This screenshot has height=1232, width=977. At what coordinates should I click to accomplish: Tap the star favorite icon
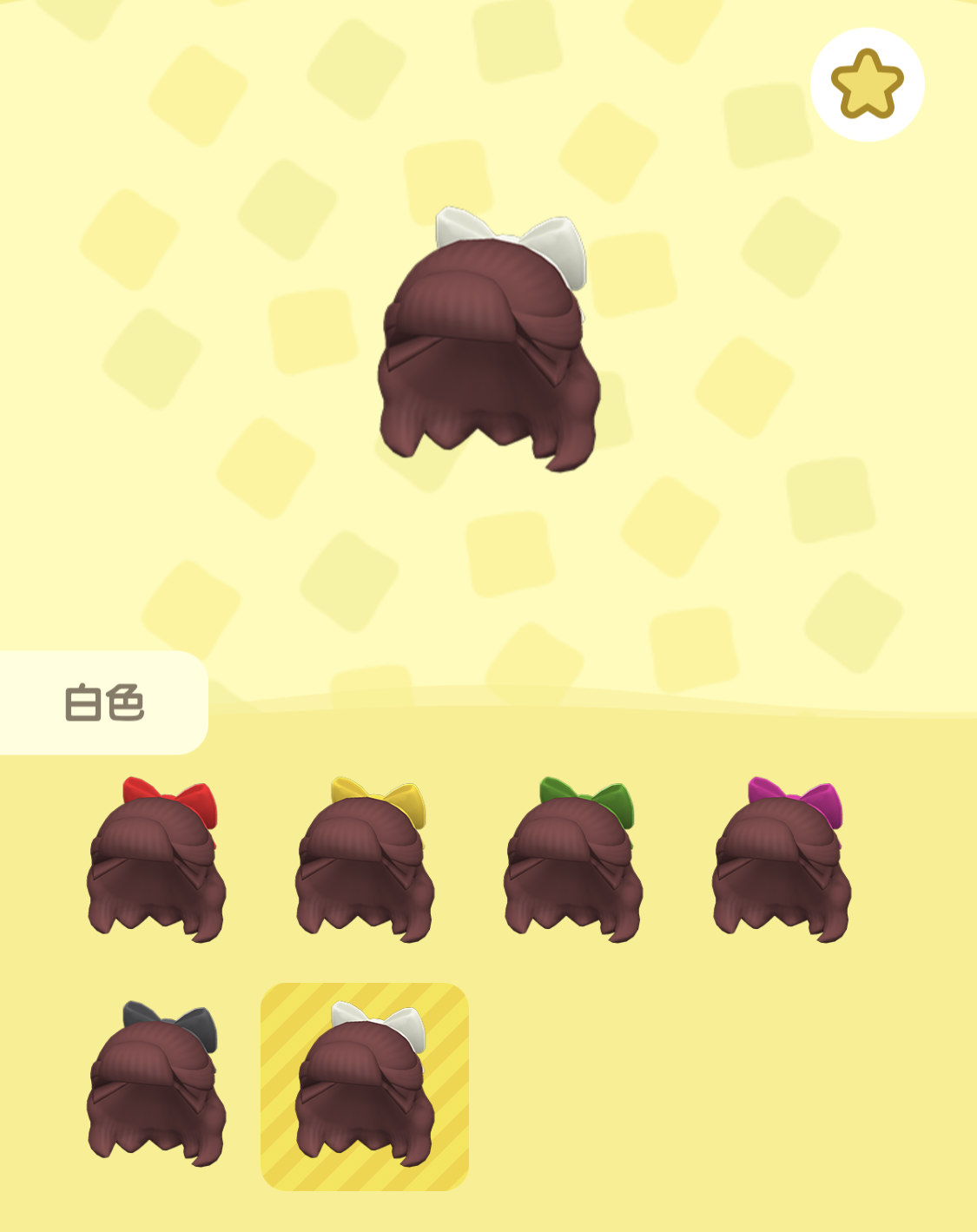[867, 84]
